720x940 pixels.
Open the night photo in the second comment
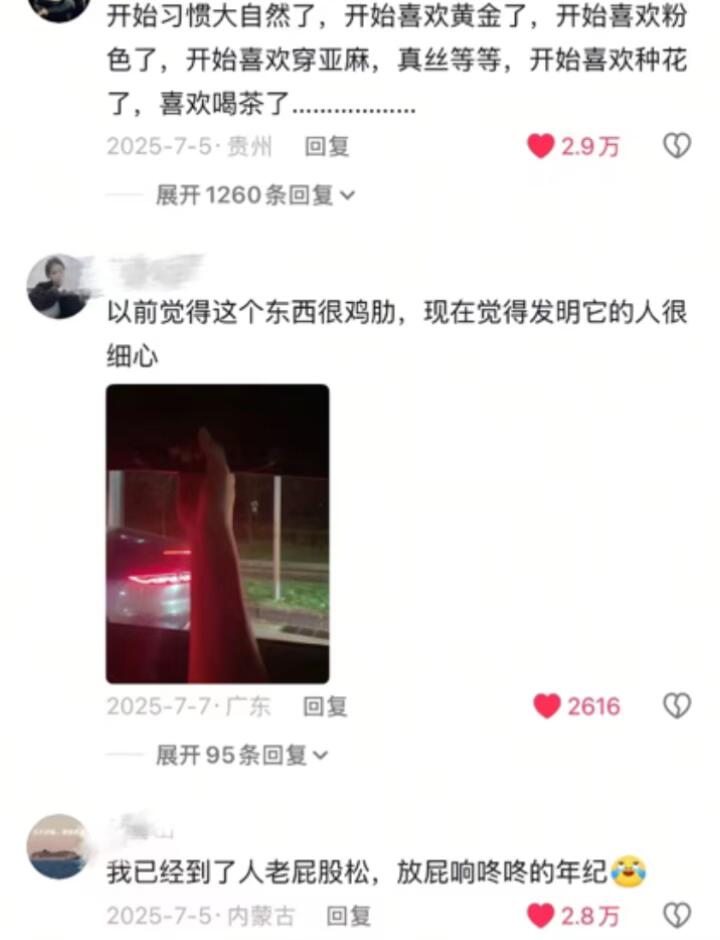pyautogui.click(x=218, y=531)
